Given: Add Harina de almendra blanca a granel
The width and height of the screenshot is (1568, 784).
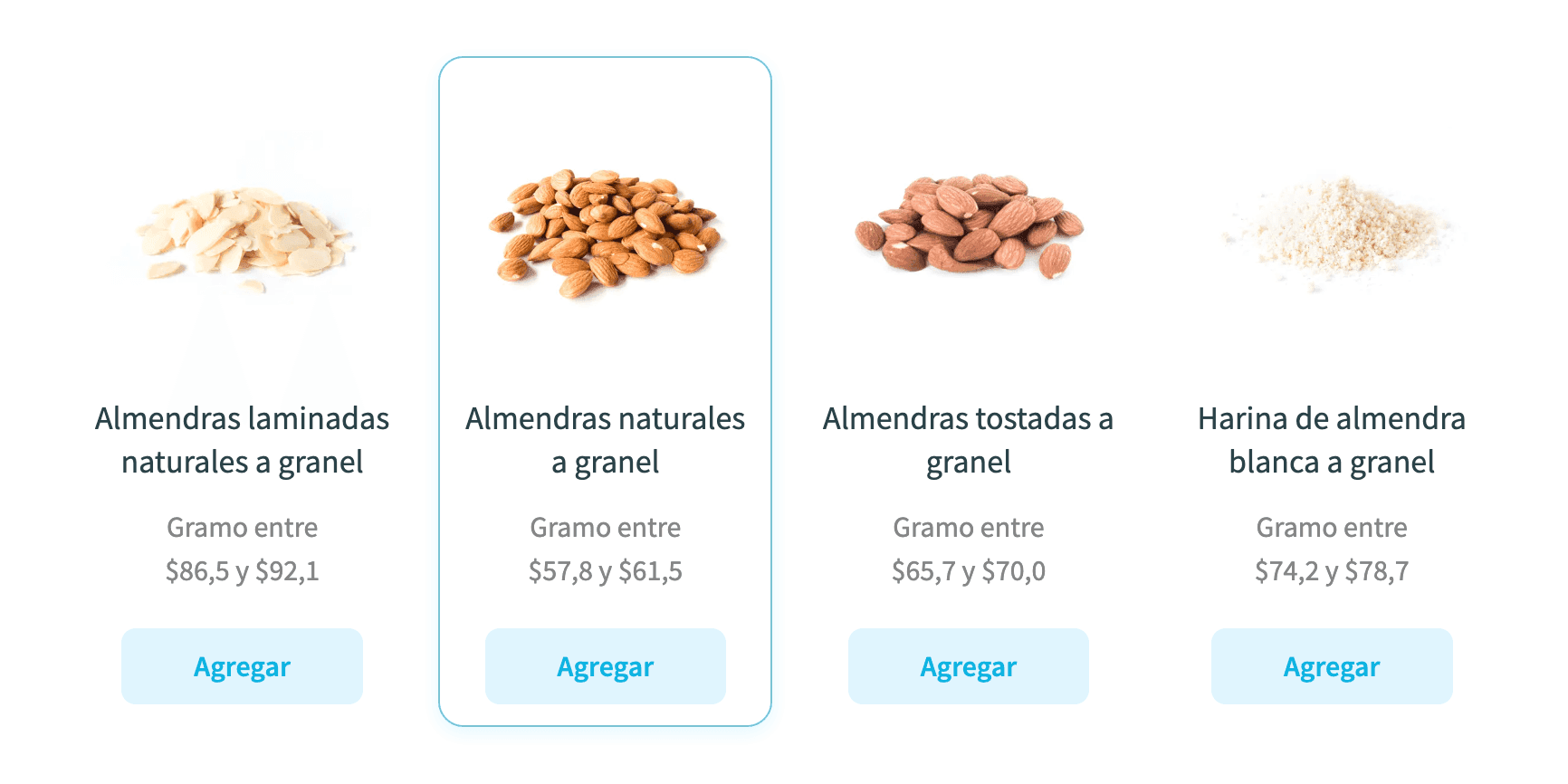Looking at the screenshot, I should point(1331,666).
